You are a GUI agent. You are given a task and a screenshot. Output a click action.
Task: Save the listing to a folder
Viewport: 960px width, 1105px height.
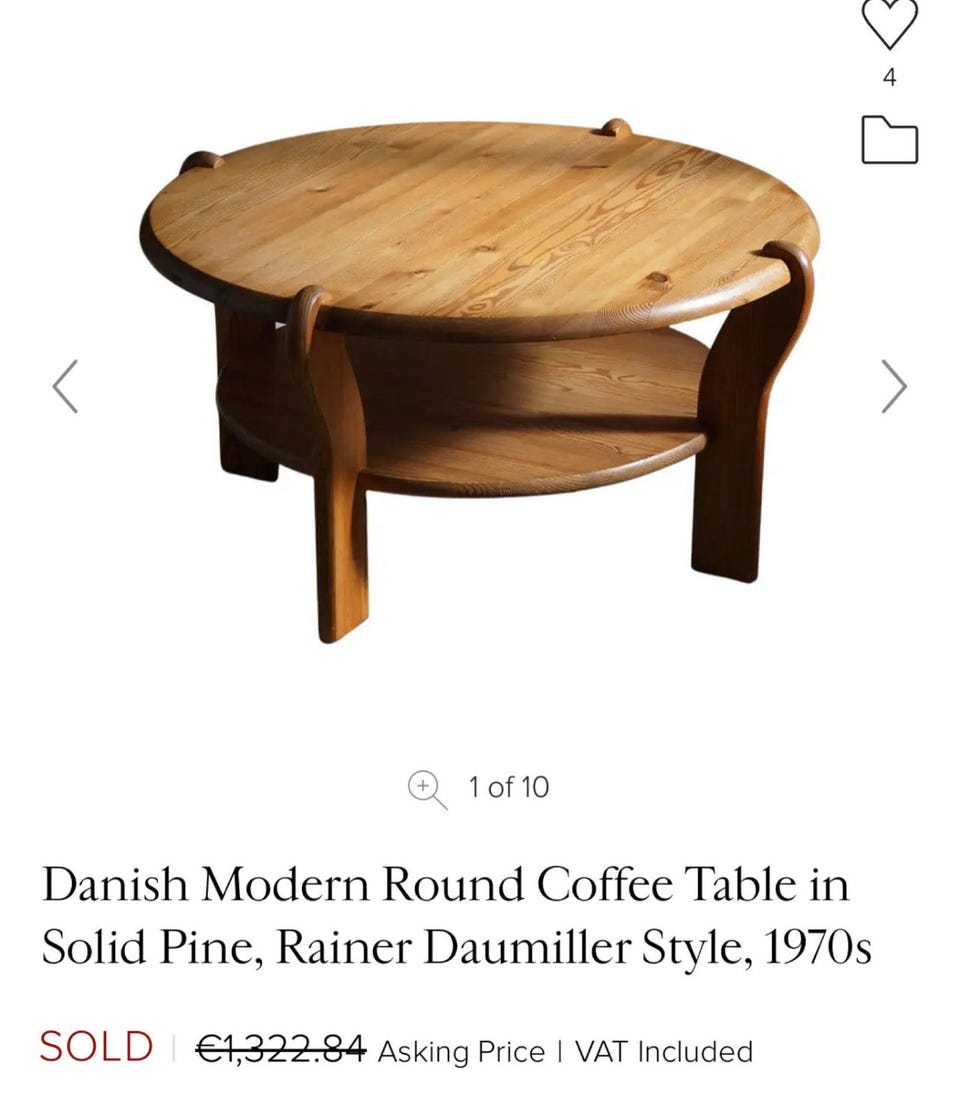tap(889, 139)
